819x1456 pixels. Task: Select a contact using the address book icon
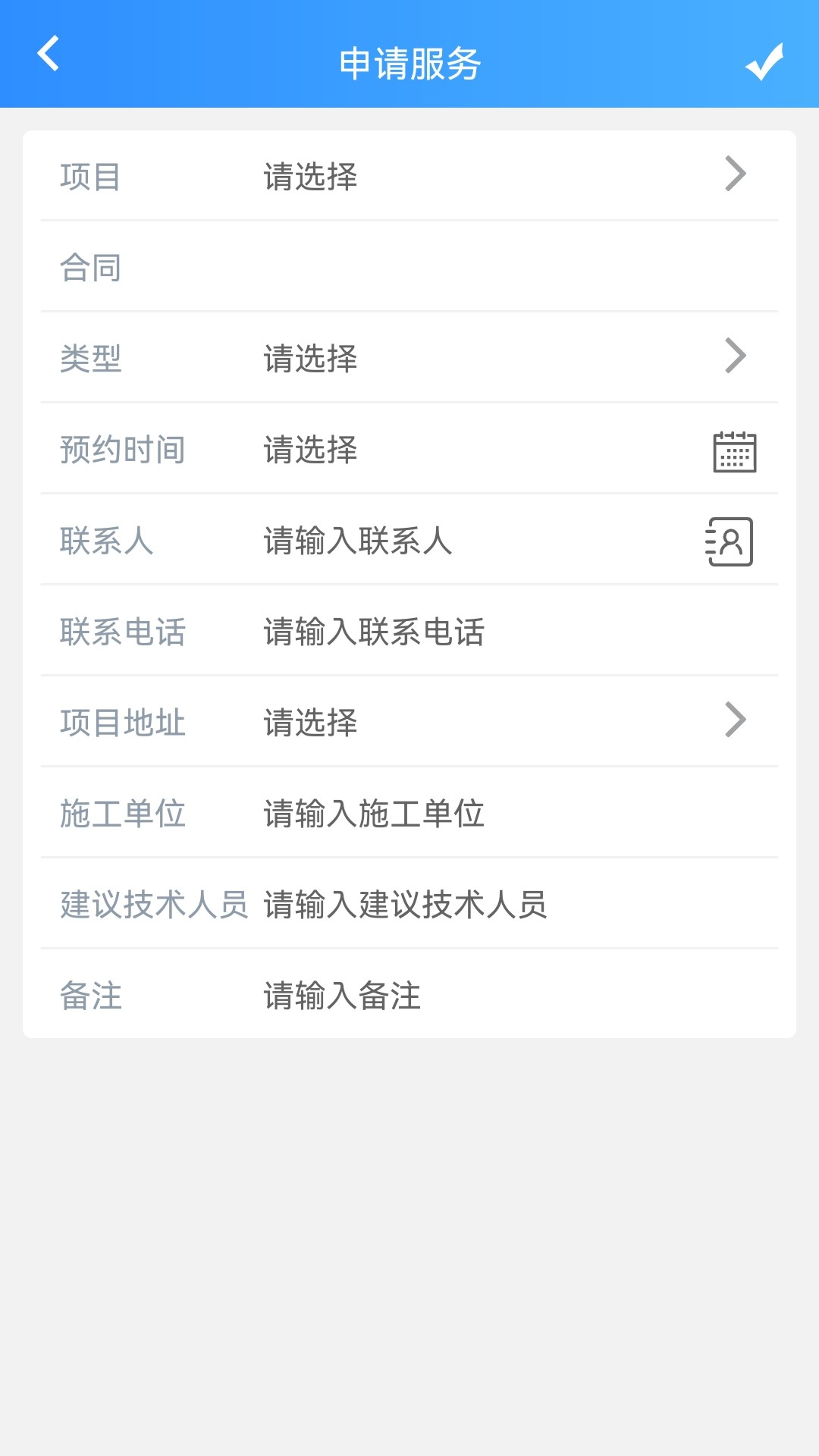(x=730, y=542)
